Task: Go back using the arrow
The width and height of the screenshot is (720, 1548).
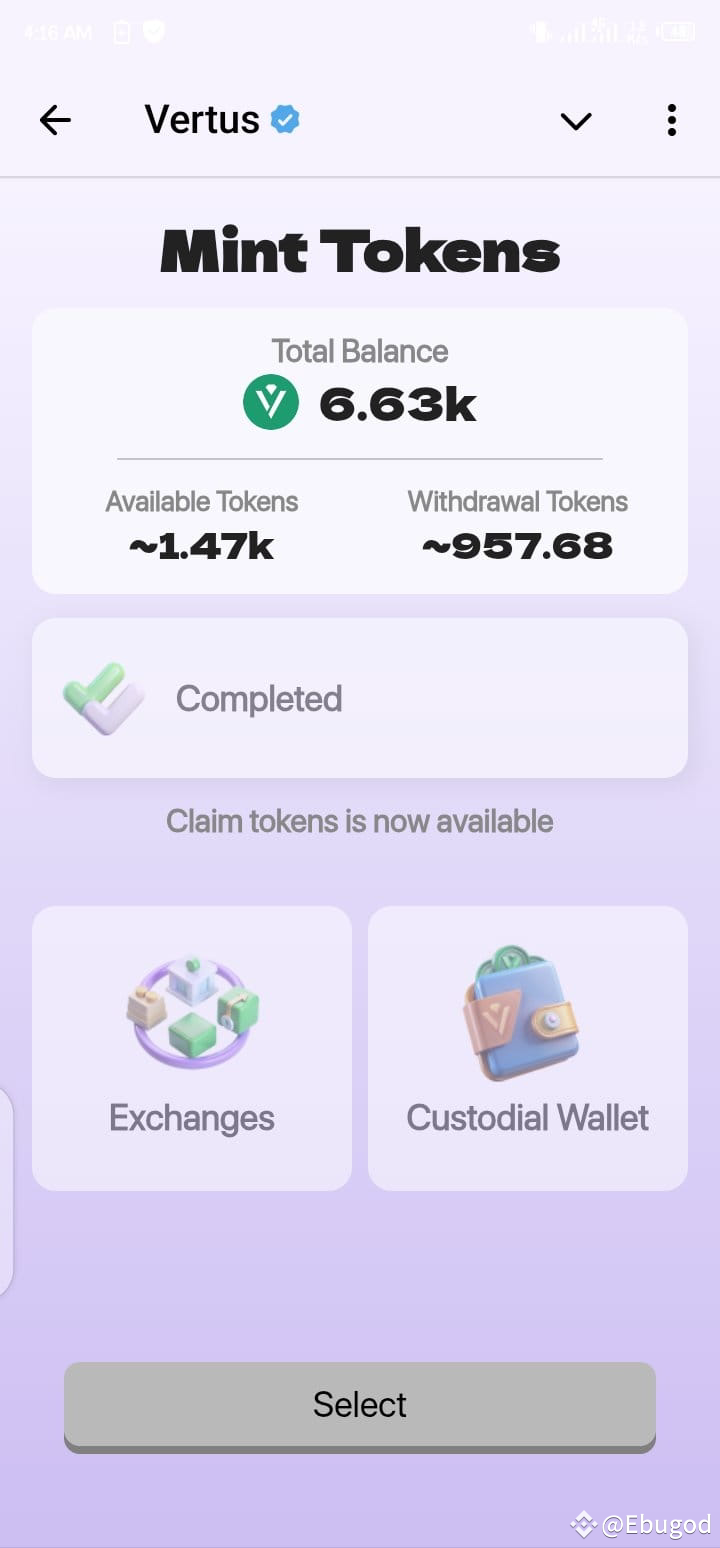Action: [56, 120]
